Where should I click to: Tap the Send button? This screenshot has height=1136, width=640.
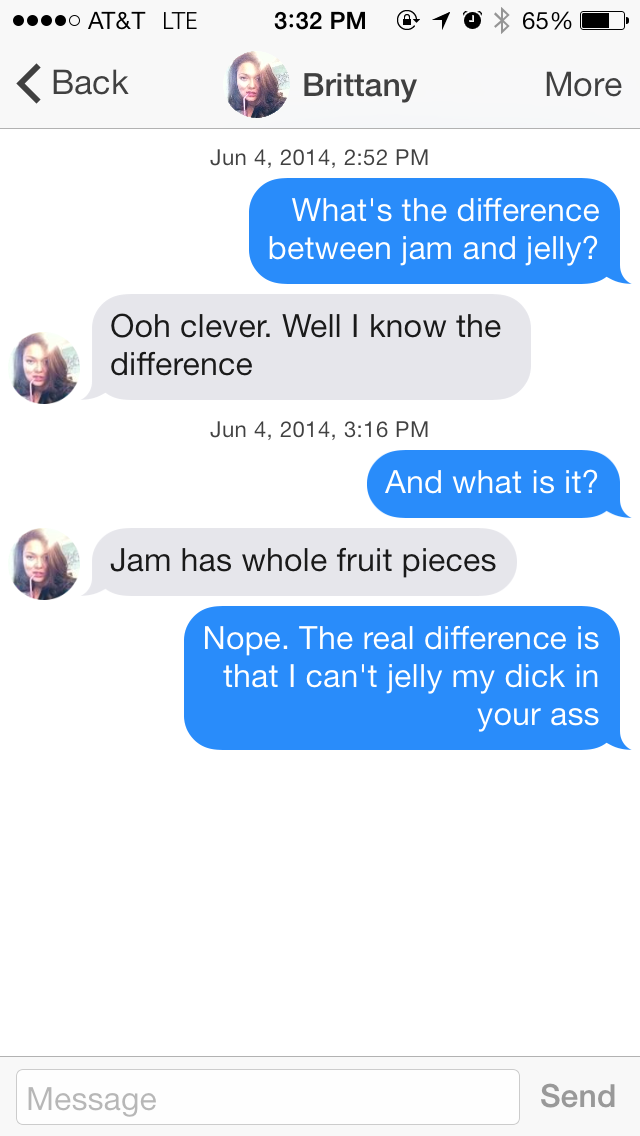(577, 1096)
